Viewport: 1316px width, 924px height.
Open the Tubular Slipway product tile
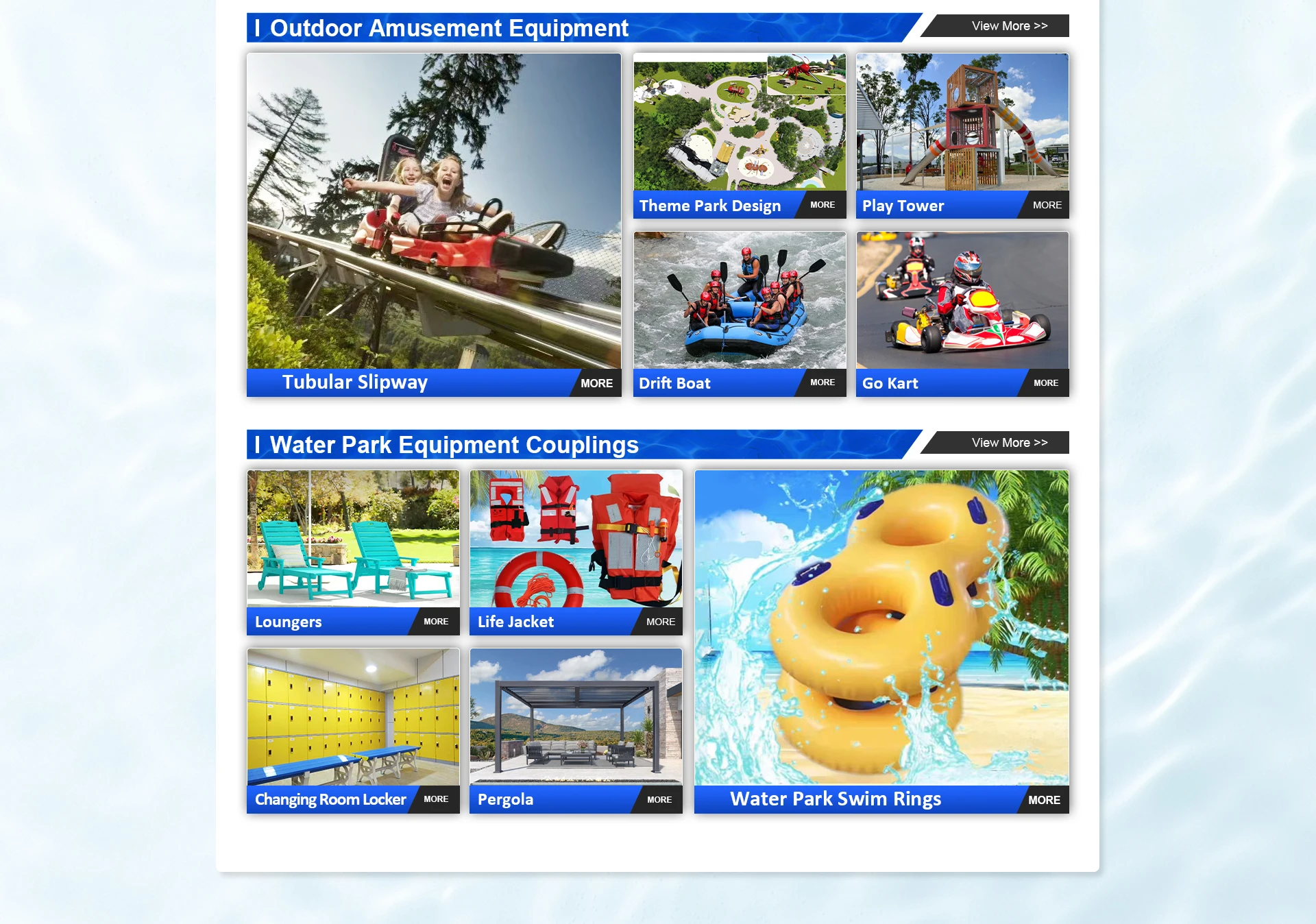[434, 225]
